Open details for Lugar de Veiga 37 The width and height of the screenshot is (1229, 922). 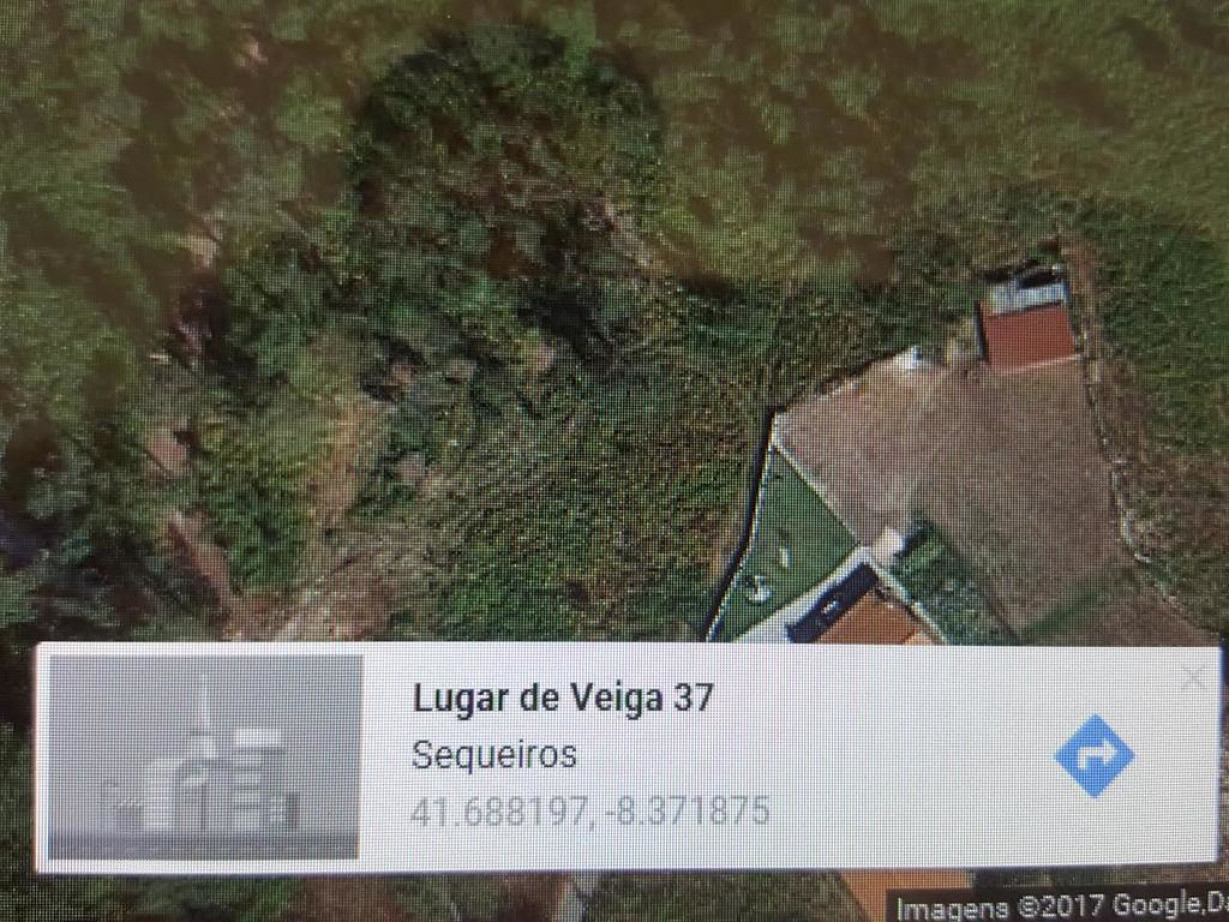pos(563,698)
